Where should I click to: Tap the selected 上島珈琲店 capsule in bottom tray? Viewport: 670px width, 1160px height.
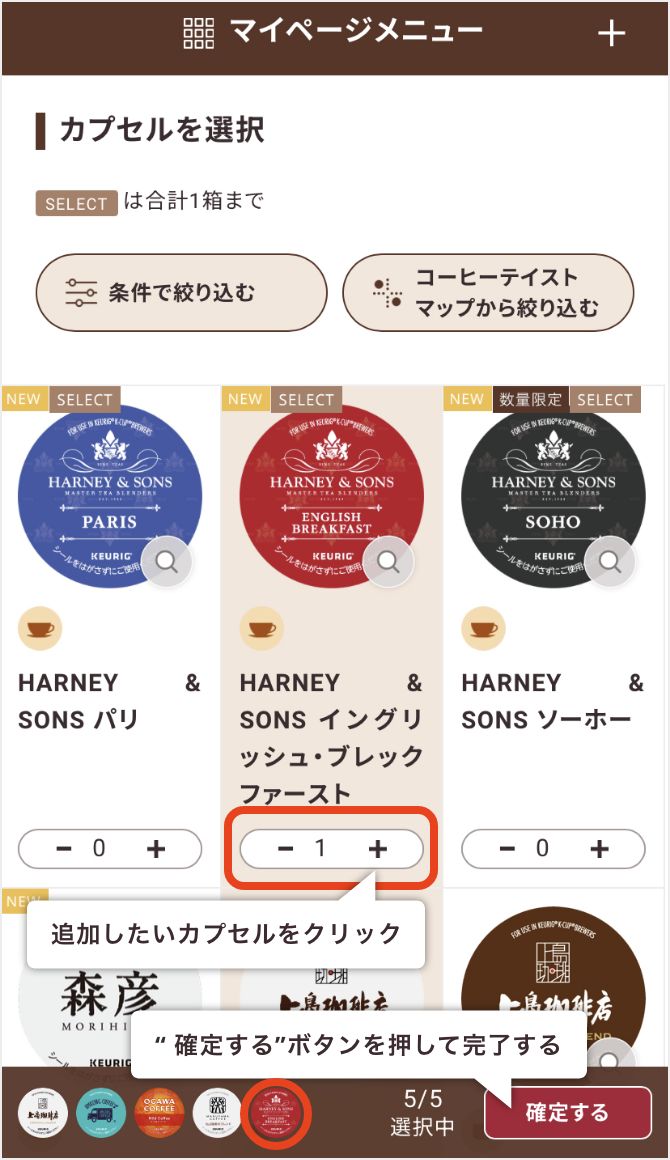click(x=43, y=1113)
